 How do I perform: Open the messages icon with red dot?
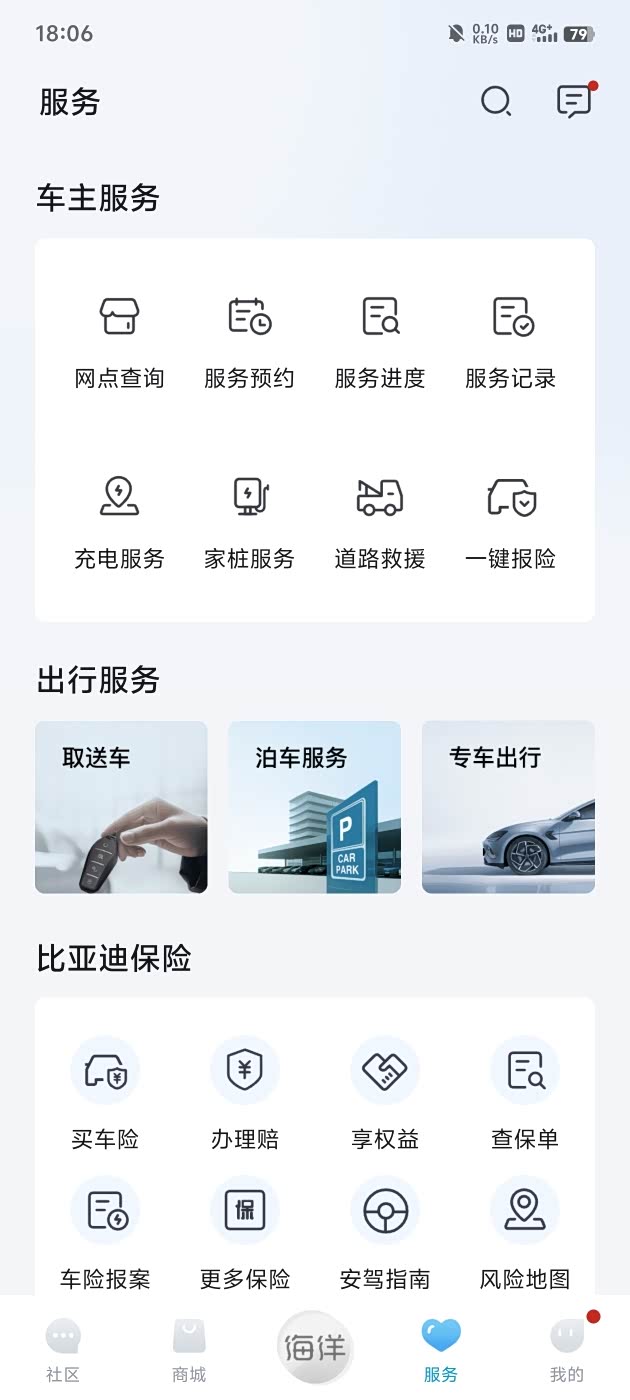(573, 101)
